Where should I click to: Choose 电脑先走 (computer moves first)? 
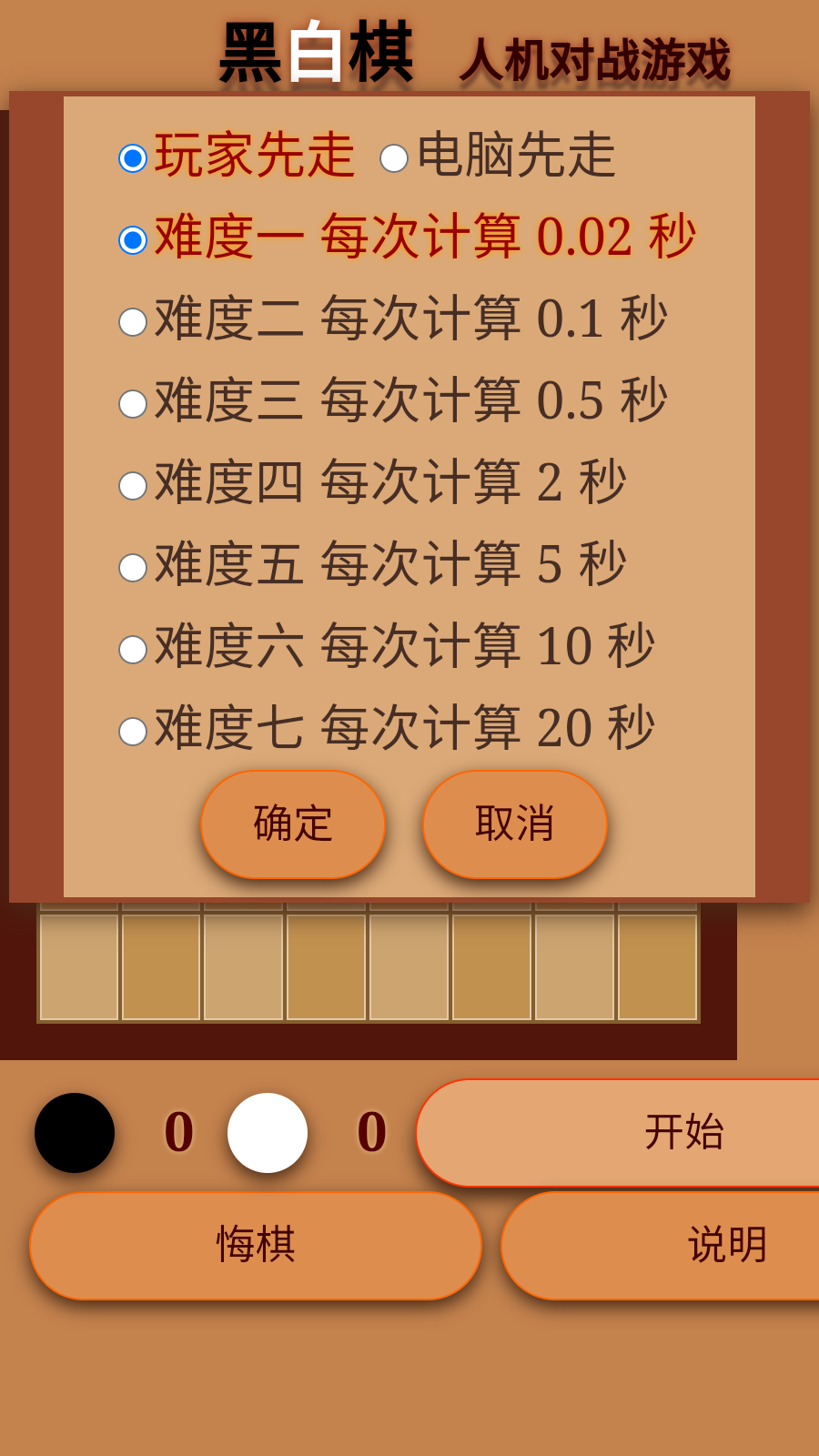(394, 158)
